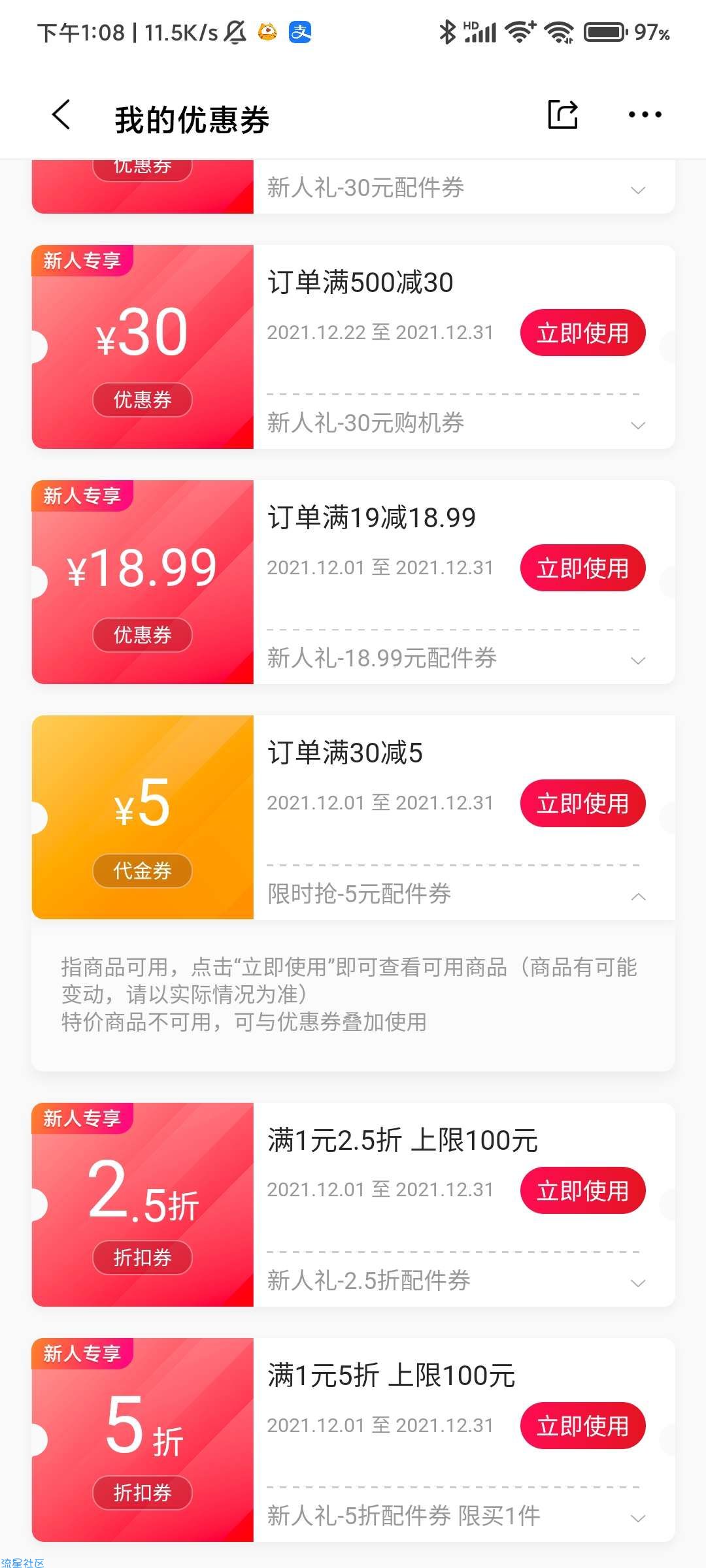Screen dimensions: 706x1568
Task: Use the 订单满30减5 voucher now
Action: point(582,803)
